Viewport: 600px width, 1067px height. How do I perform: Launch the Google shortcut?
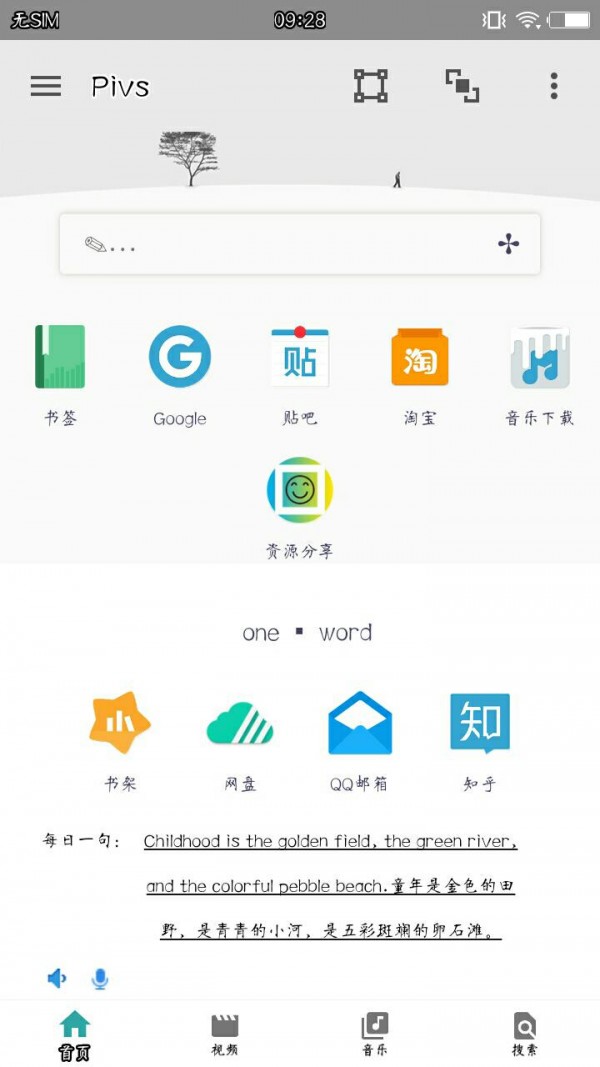(x=180, y=357)
